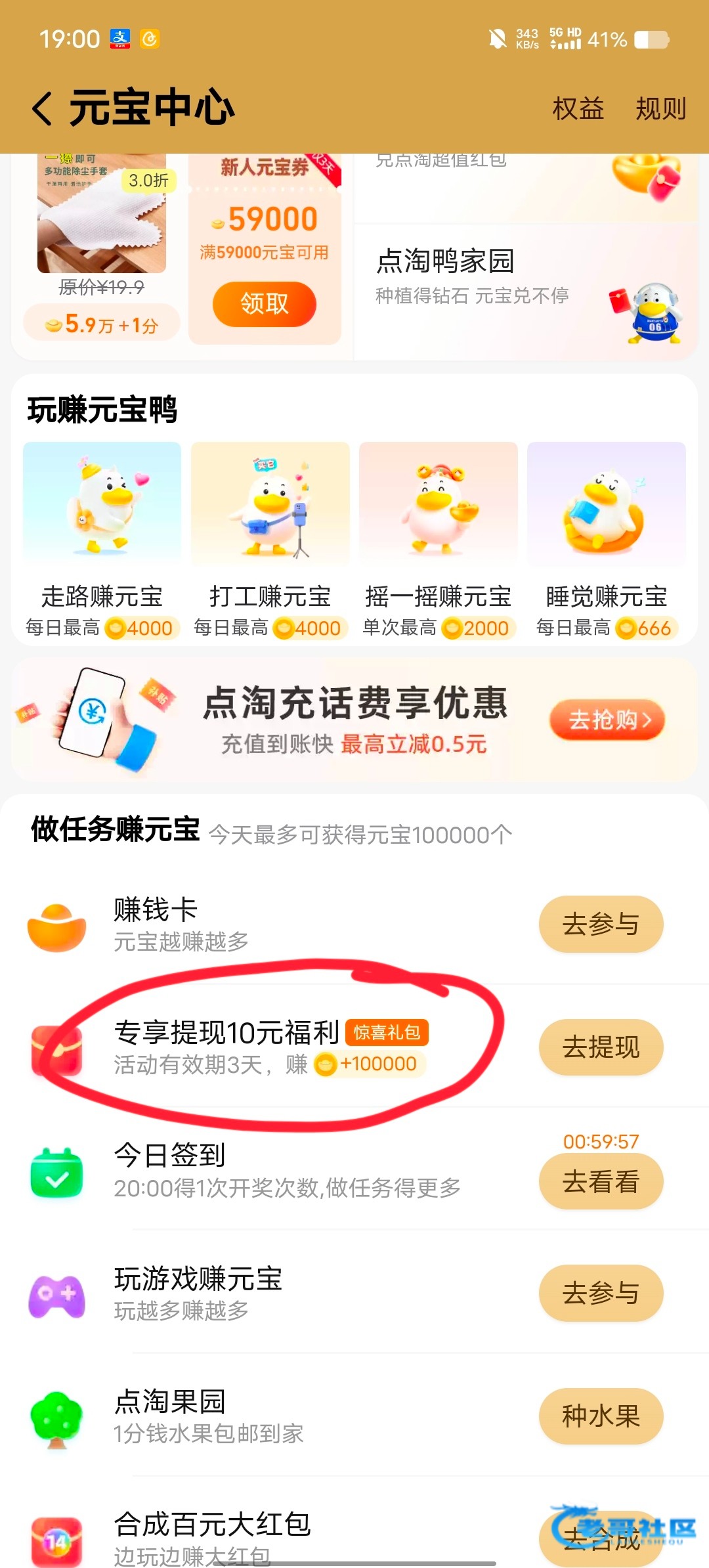Tap 领取 for the 59000 coupon
Screen dimensions: 709x1568
(264, 304)
